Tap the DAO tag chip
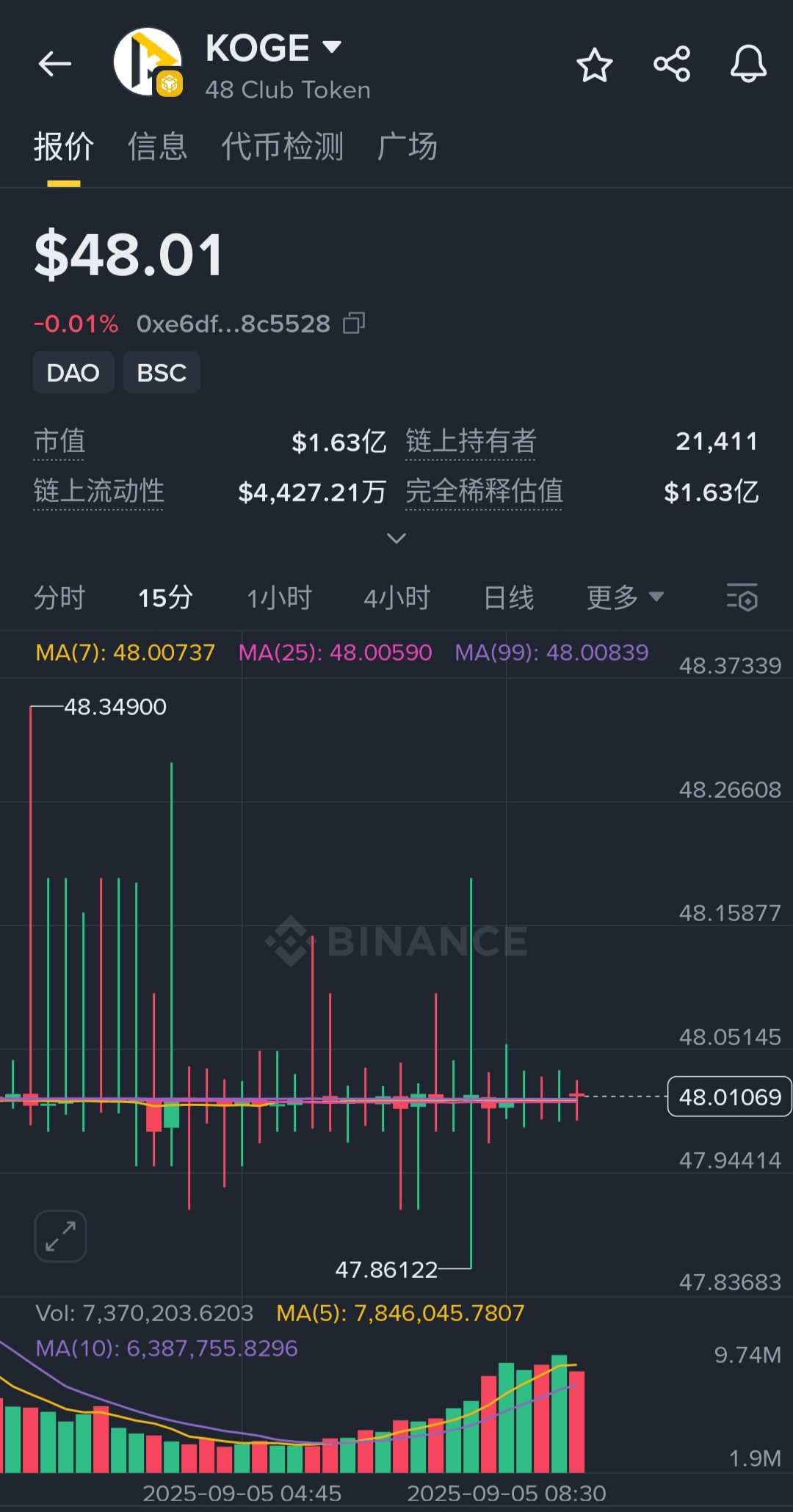Viewport: 793px width, 1512px height. (73, 372)
